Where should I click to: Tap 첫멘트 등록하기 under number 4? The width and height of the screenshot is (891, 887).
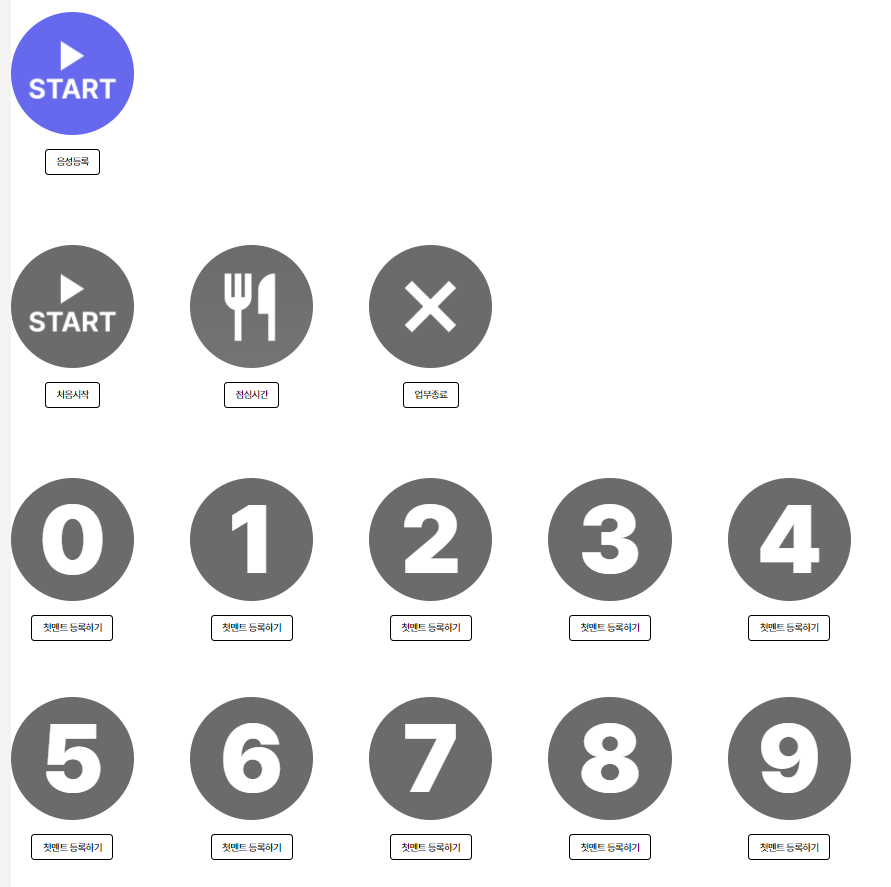[789, 628]
